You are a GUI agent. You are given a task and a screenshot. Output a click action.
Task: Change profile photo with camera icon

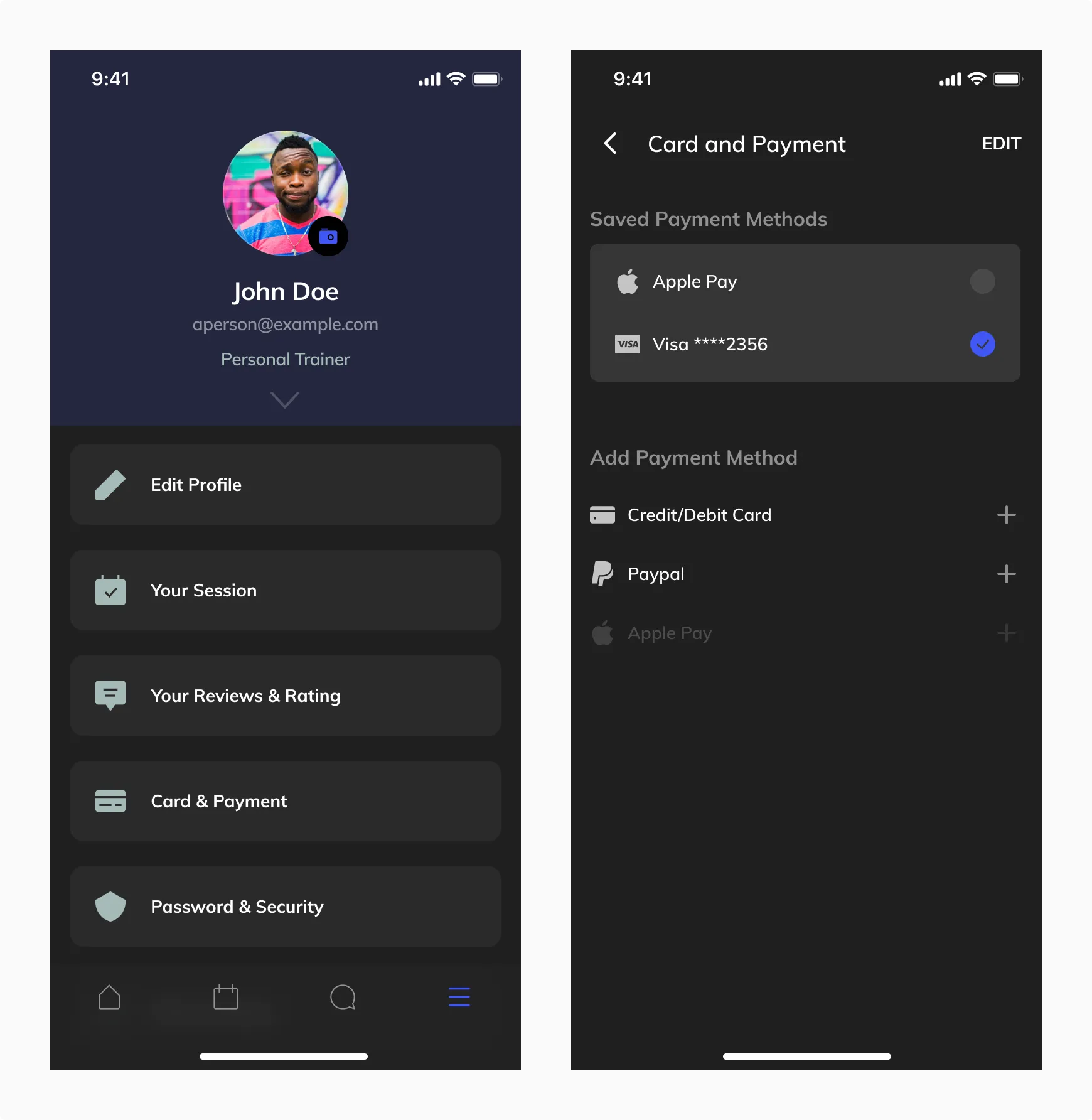pos(328,237)
